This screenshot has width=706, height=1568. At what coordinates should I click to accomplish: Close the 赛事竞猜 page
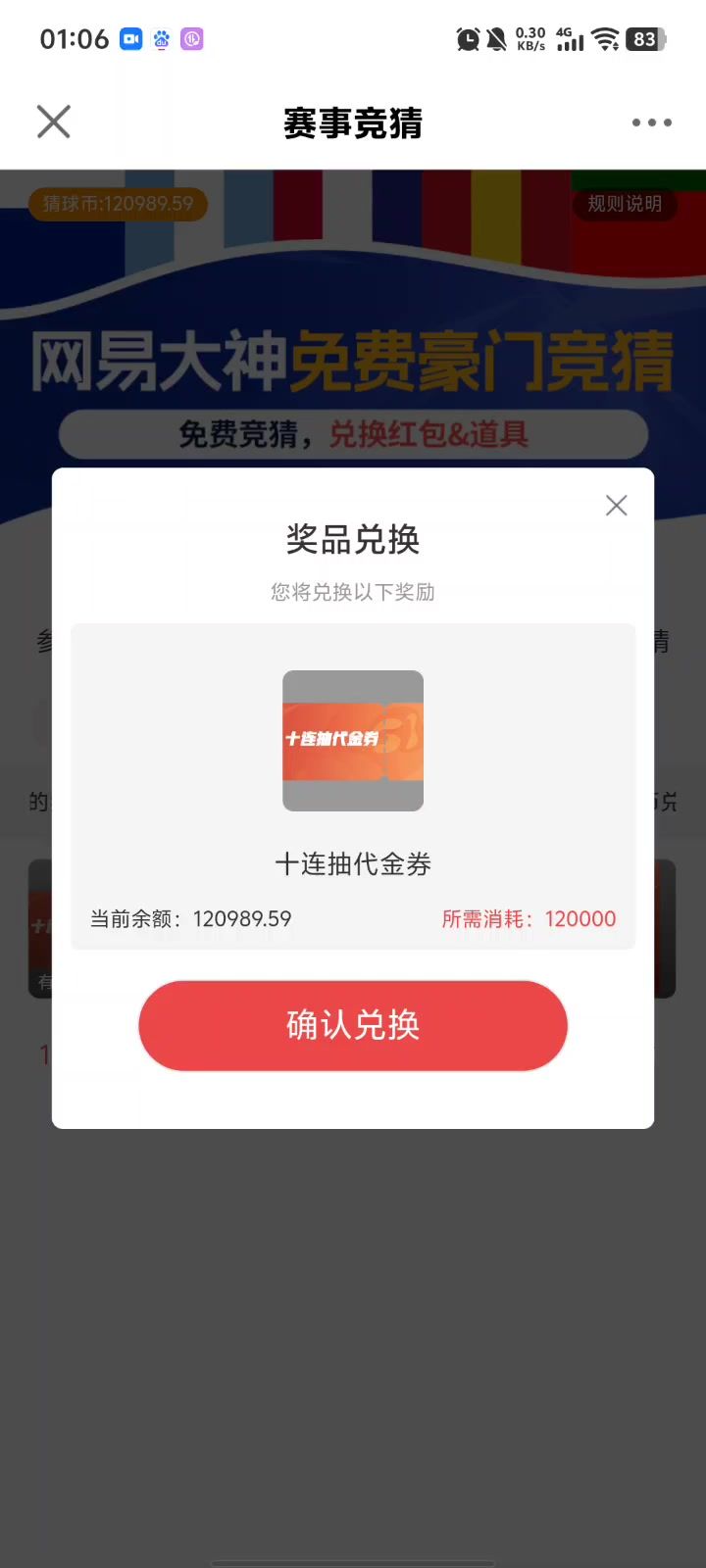(x=54, y=122)
